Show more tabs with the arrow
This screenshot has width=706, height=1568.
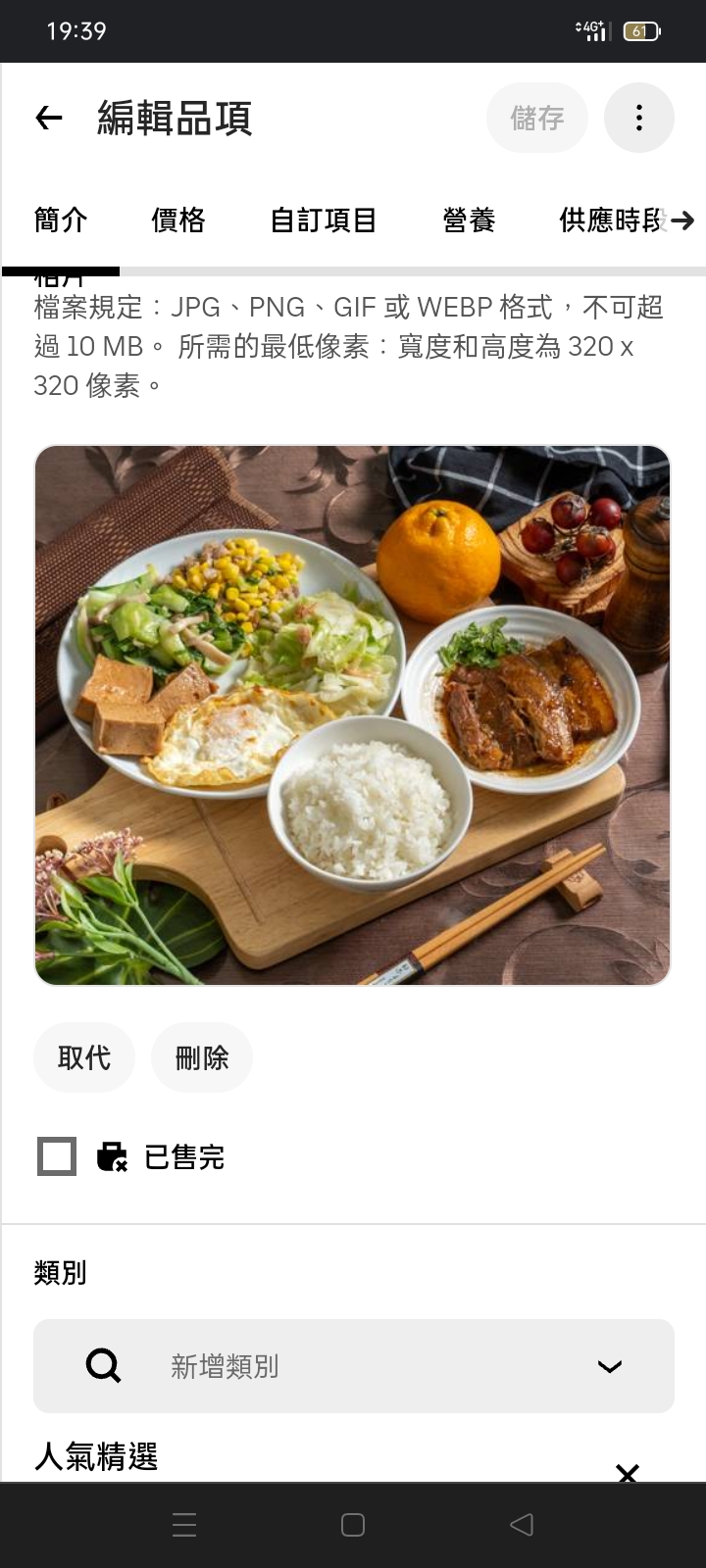coord(683,220)
